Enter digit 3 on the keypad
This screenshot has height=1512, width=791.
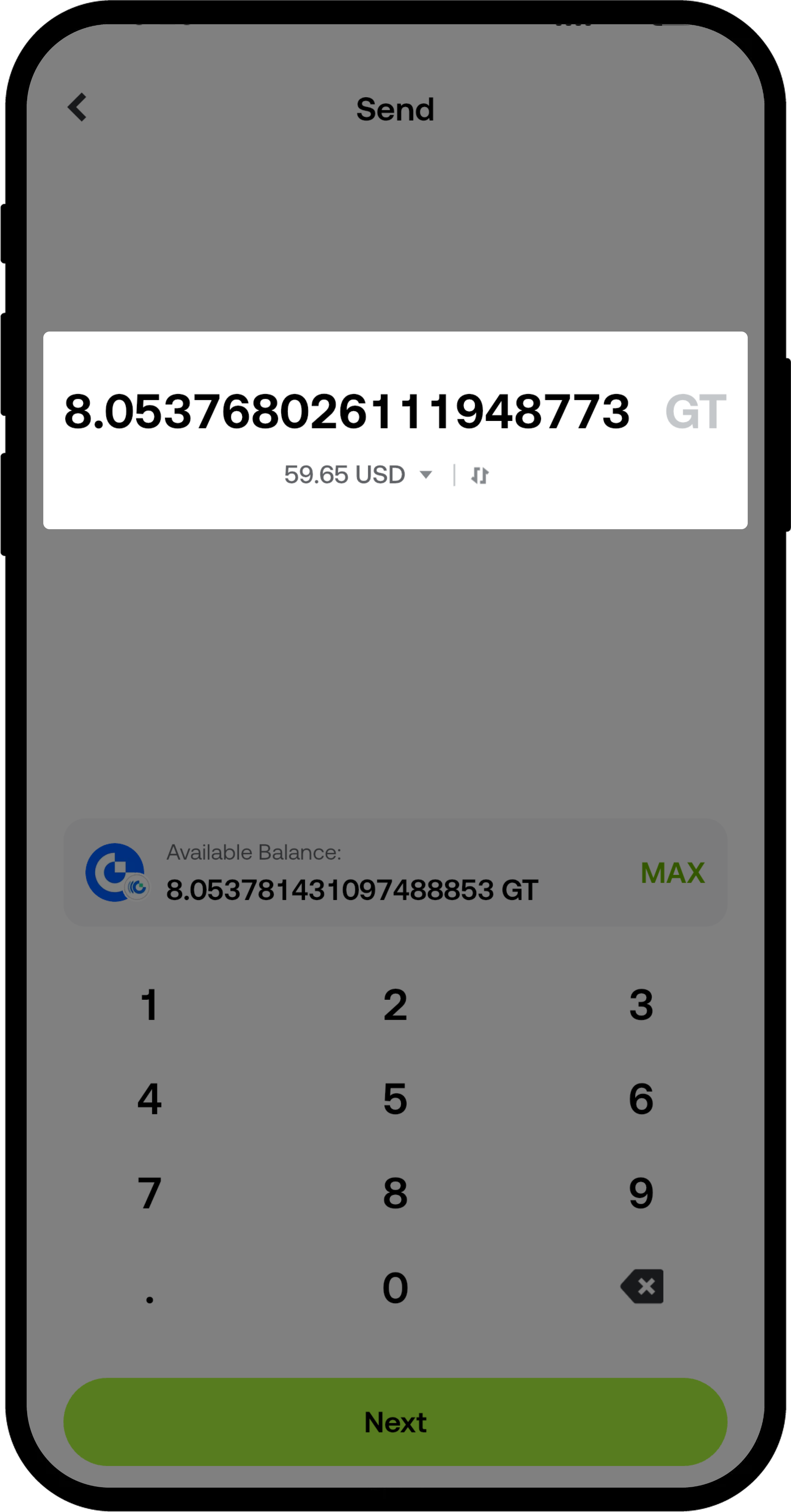point(641,1005)
